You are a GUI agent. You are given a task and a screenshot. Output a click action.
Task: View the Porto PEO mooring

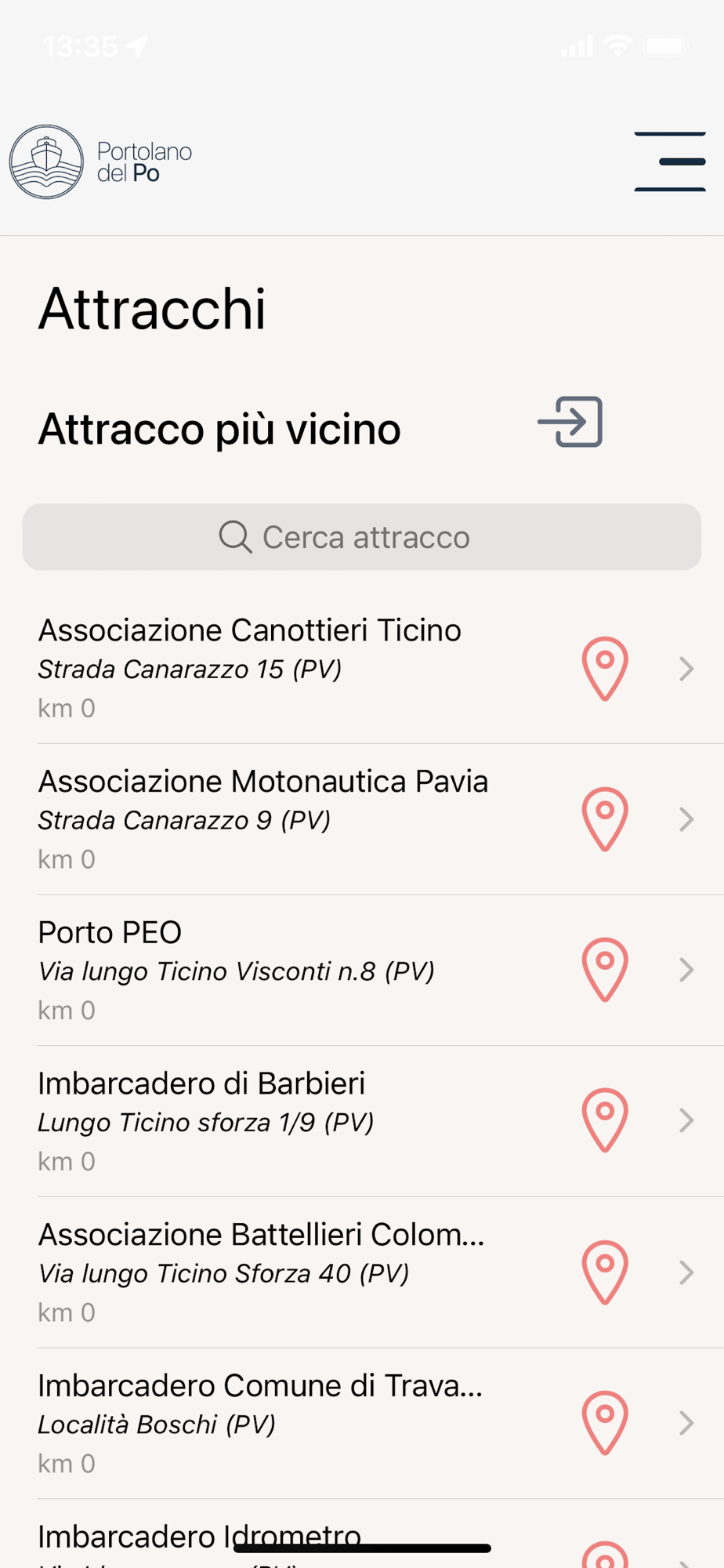tap(235, 970)
